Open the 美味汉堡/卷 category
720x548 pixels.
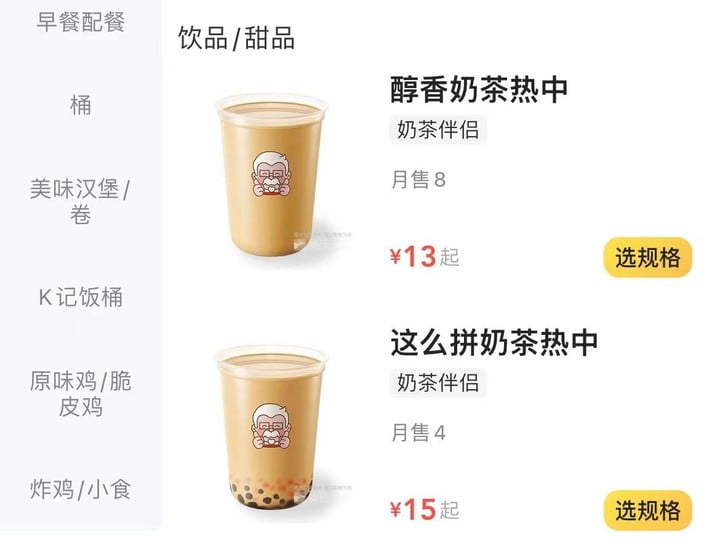[x=81, y=201]
